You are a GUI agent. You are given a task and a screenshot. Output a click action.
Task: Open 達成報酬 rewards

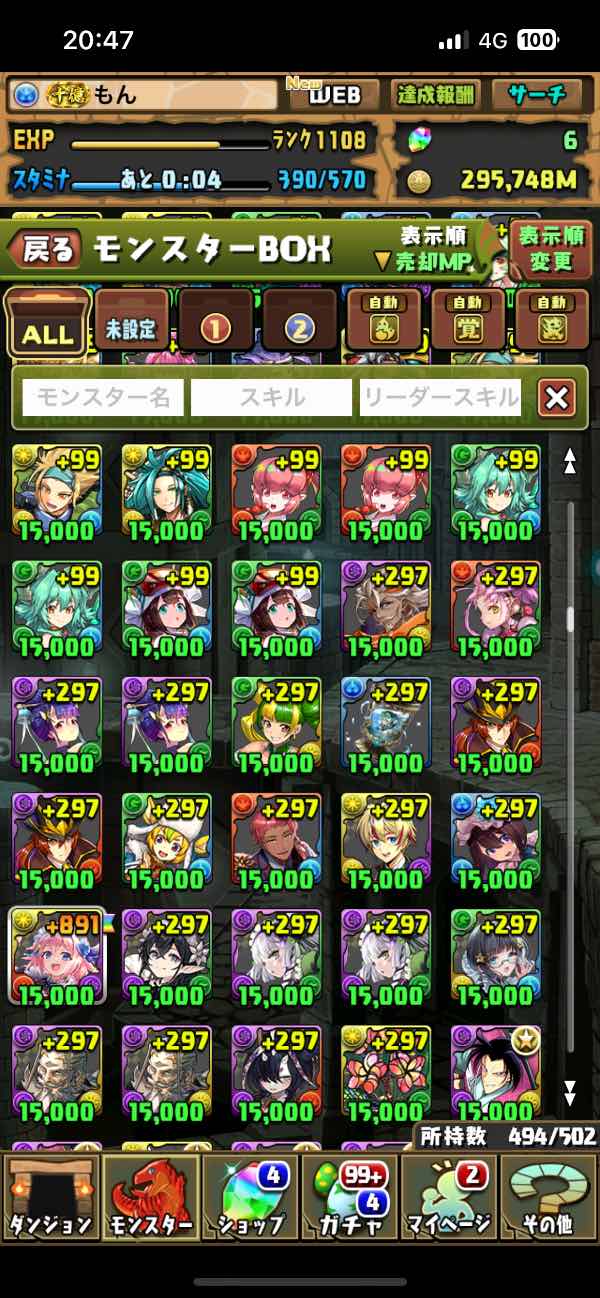tap(435, 95)
